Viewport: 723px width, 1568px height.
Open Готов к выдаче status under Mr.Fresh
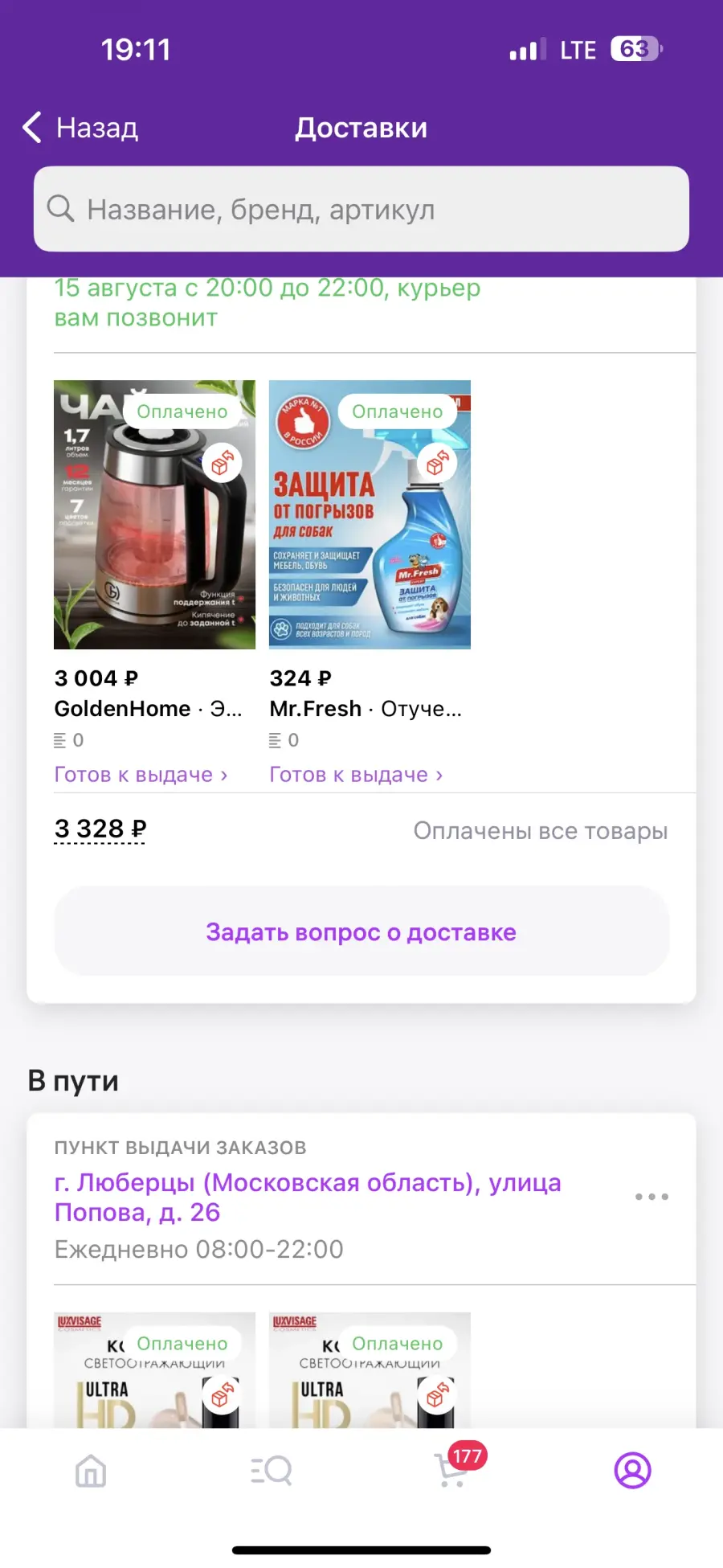coord(357,775)
